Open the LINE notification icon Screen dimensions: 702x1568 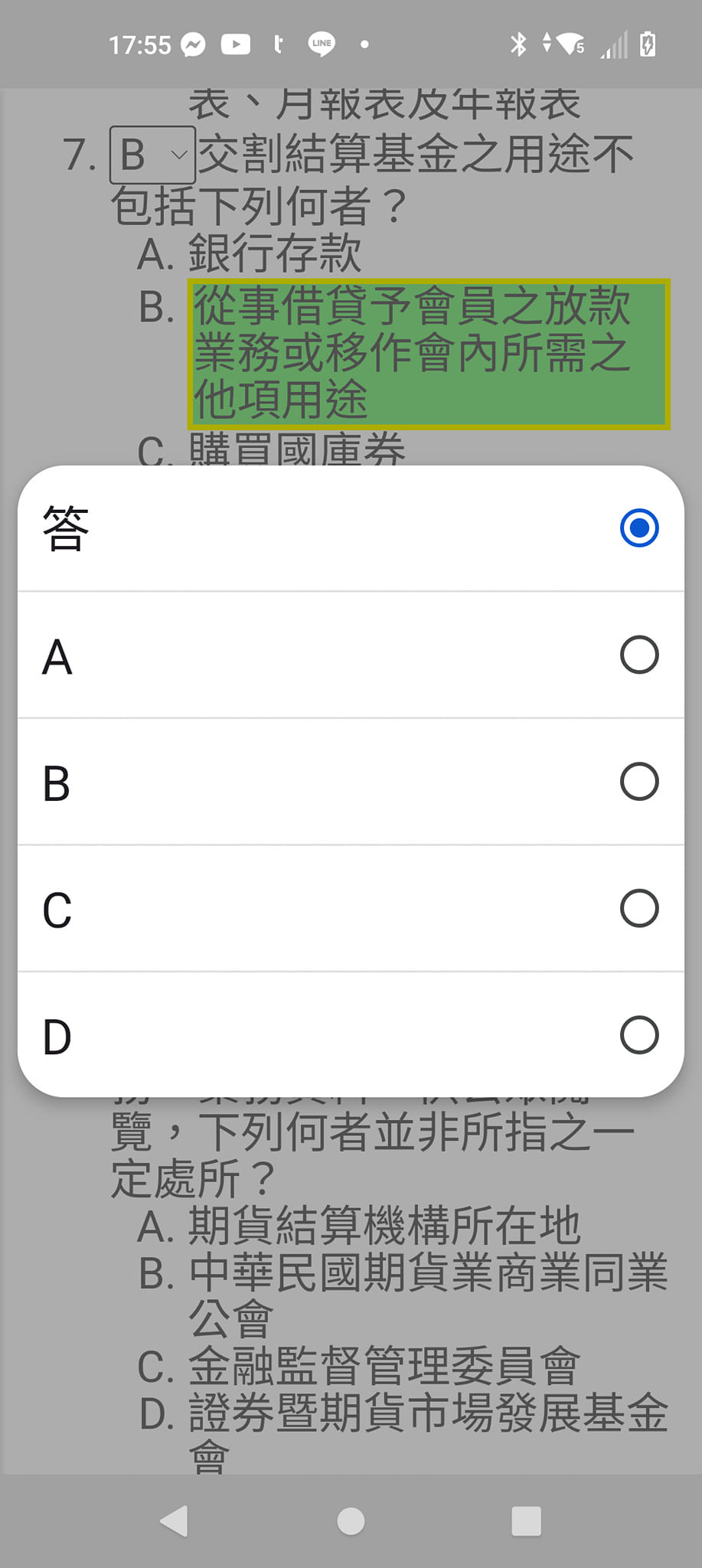322,44
